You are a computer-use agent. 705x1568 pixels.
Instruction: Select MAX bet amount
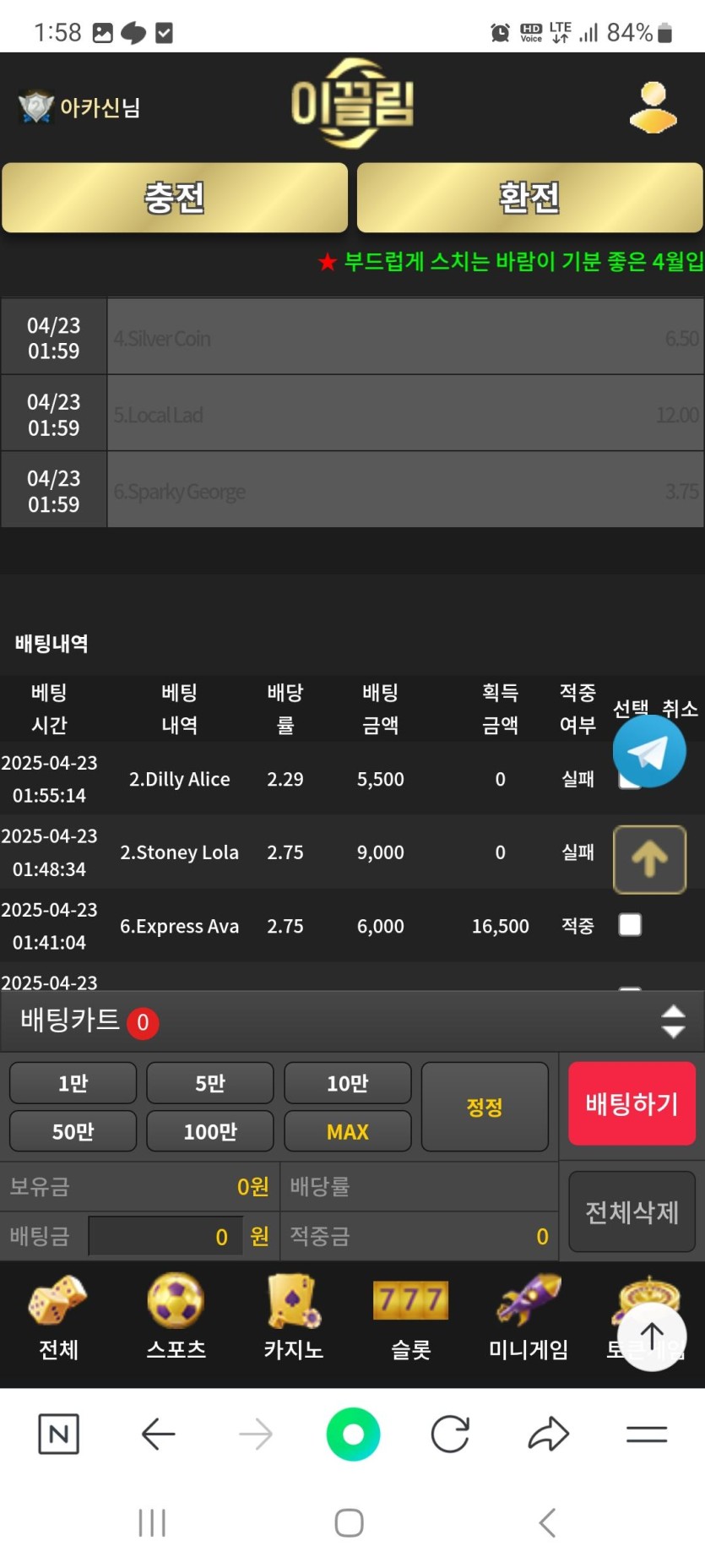tap(348, 1131)
